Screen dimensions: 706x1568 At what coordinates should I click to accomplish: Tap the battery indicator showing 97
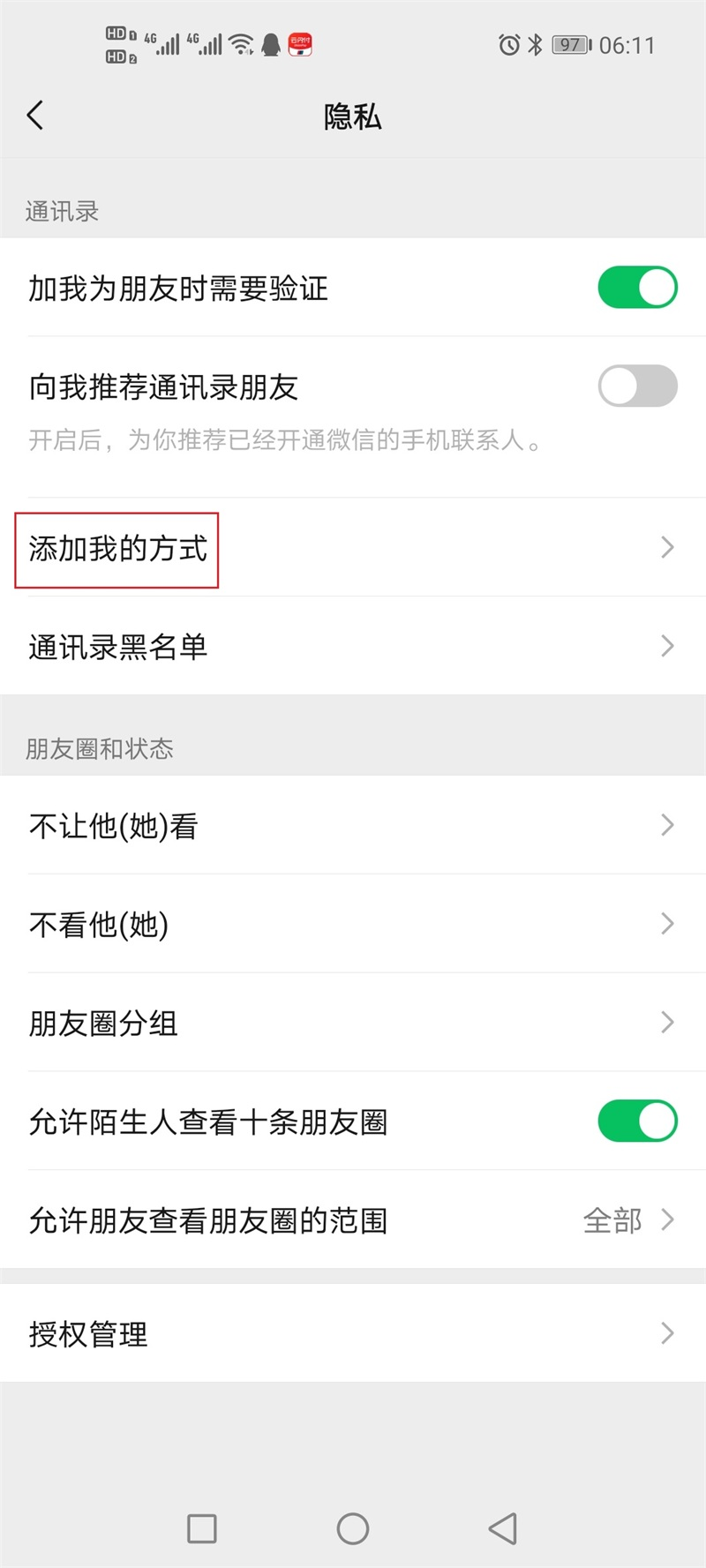(x=570, y=45)
